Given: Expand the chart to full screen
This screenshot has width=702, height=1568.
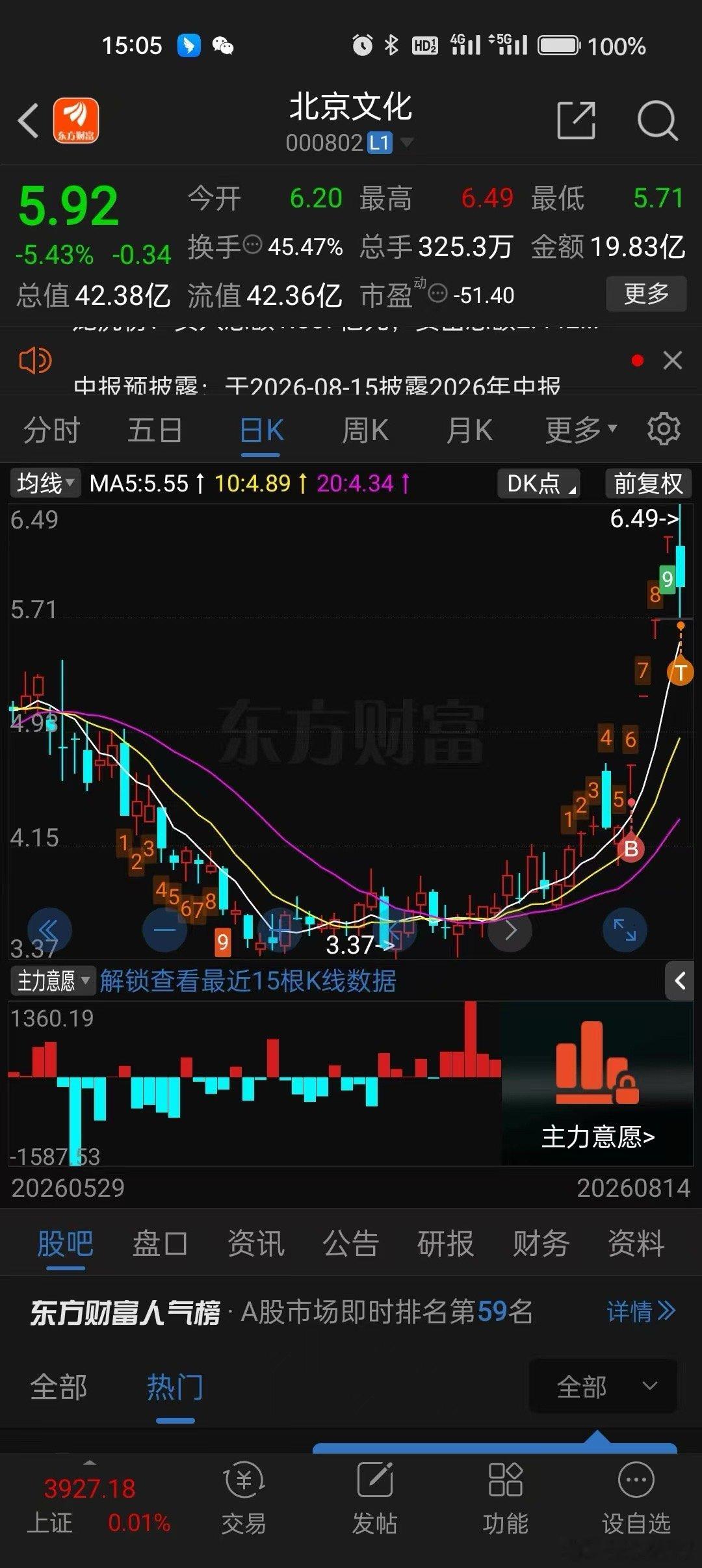Looking at the screenshot, I should pos(625,930).
